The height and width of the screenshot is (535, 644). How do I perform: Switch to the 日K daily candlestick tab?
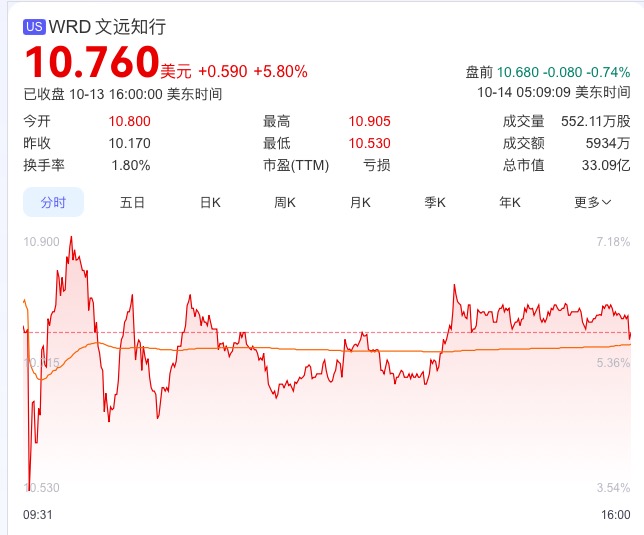[x=210, y=202]
